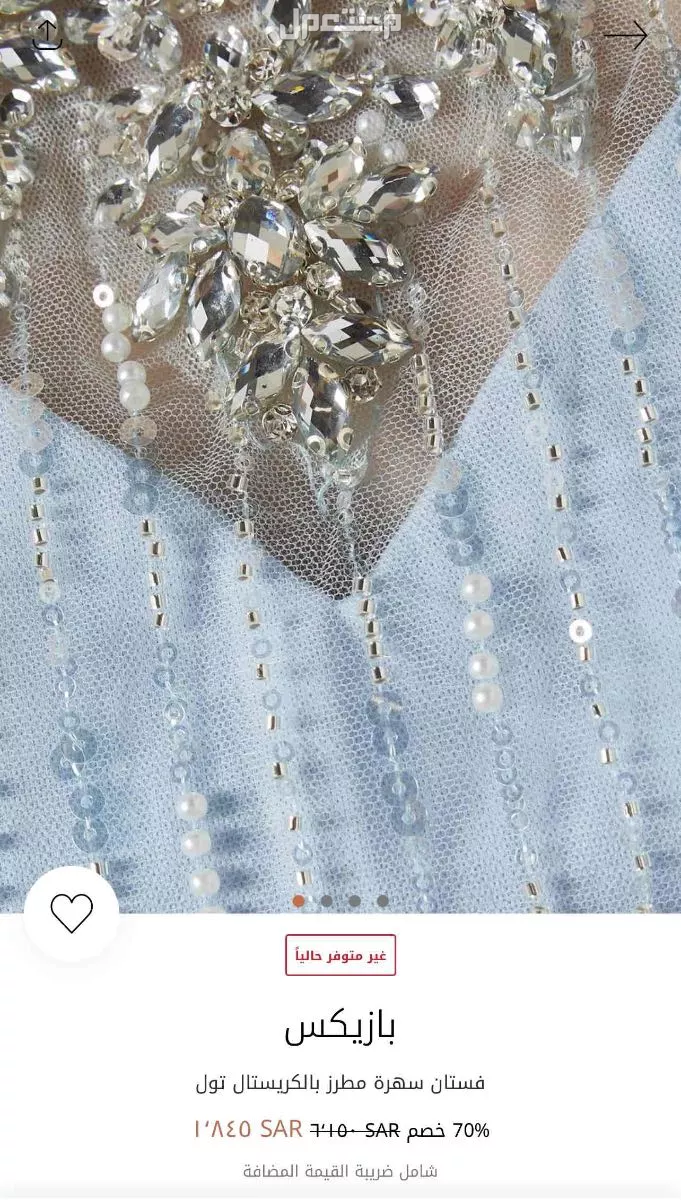Jump to the second image dot
The image size is (681, 1200).
point(327,901)
